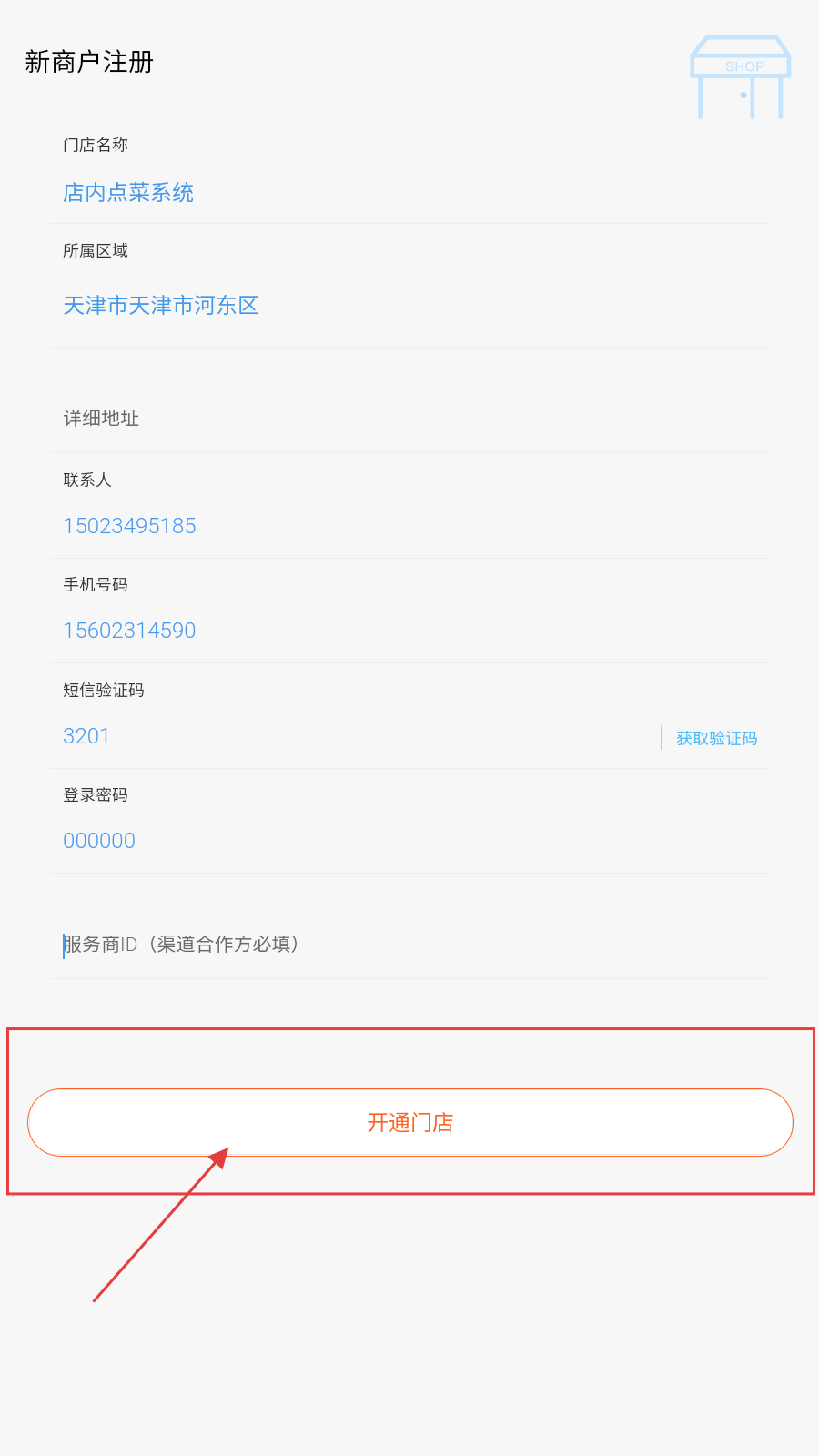Tap the 开通门店 button
Viewport: 819px width, 1456px height.
pyautogui.click(x=410, y=1122)
